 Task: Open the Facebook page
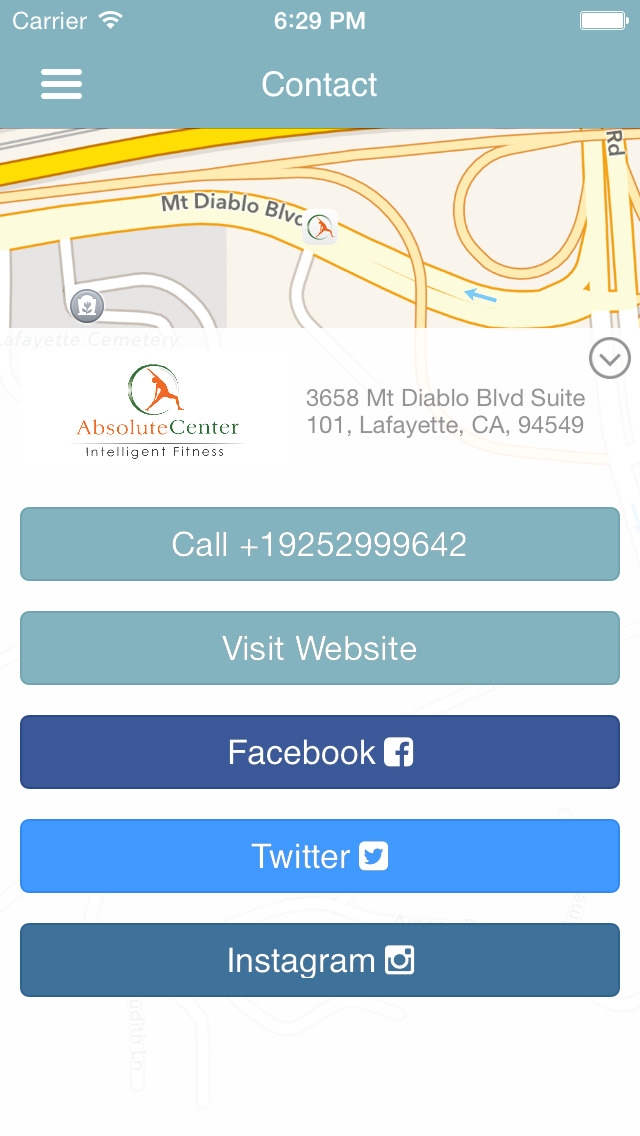320,752
